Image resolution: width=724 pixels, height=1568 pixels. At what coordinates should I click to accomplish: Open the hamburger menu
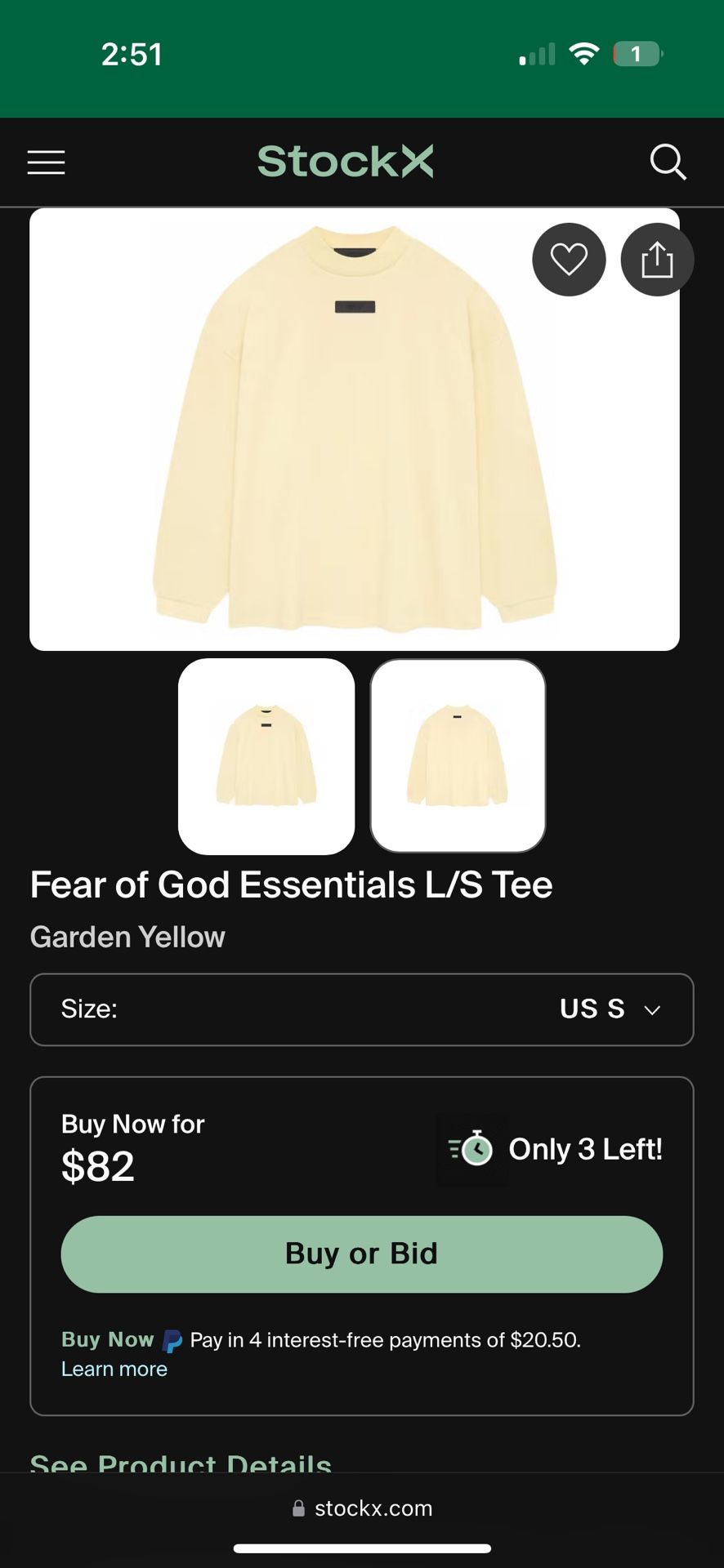pos(46,163)
